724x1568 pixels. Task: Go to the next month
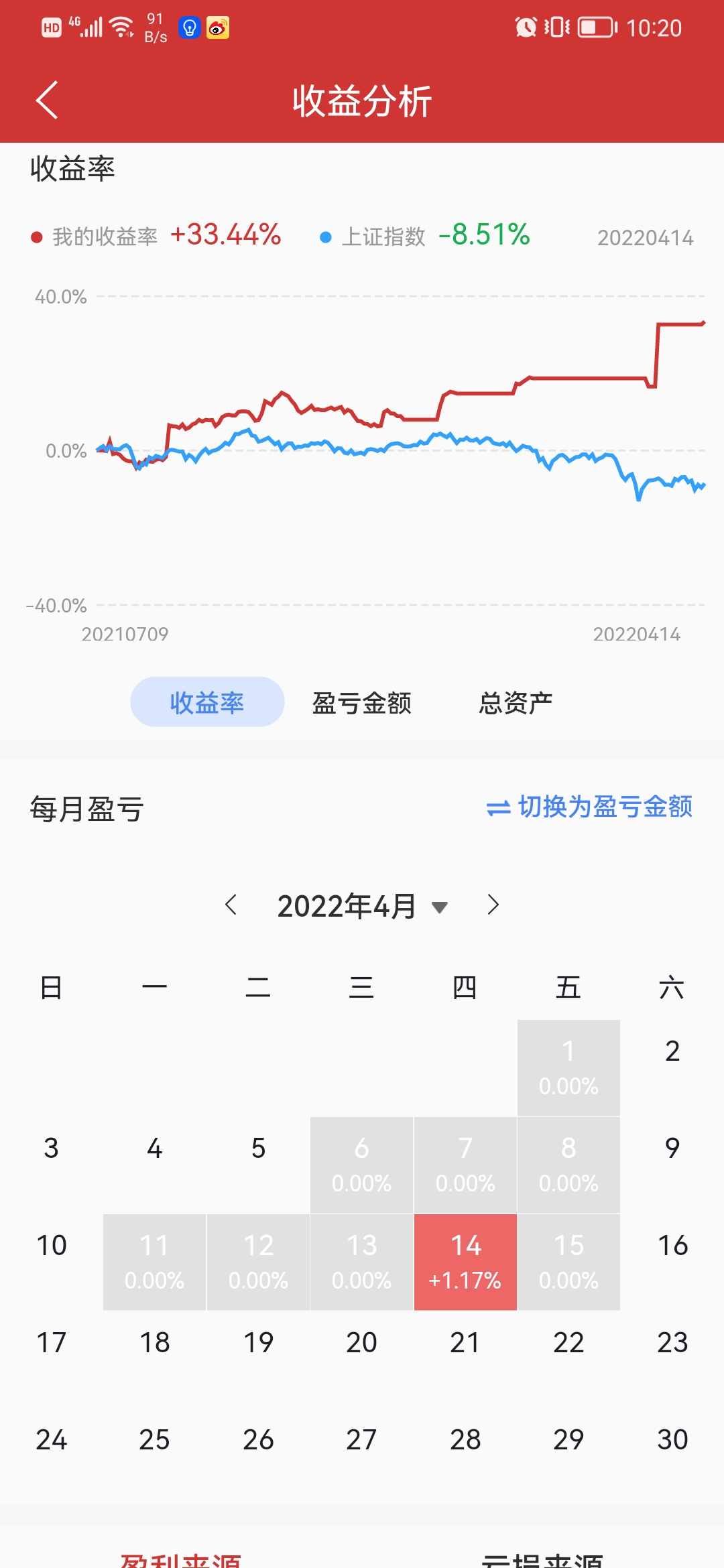point(493,905)
